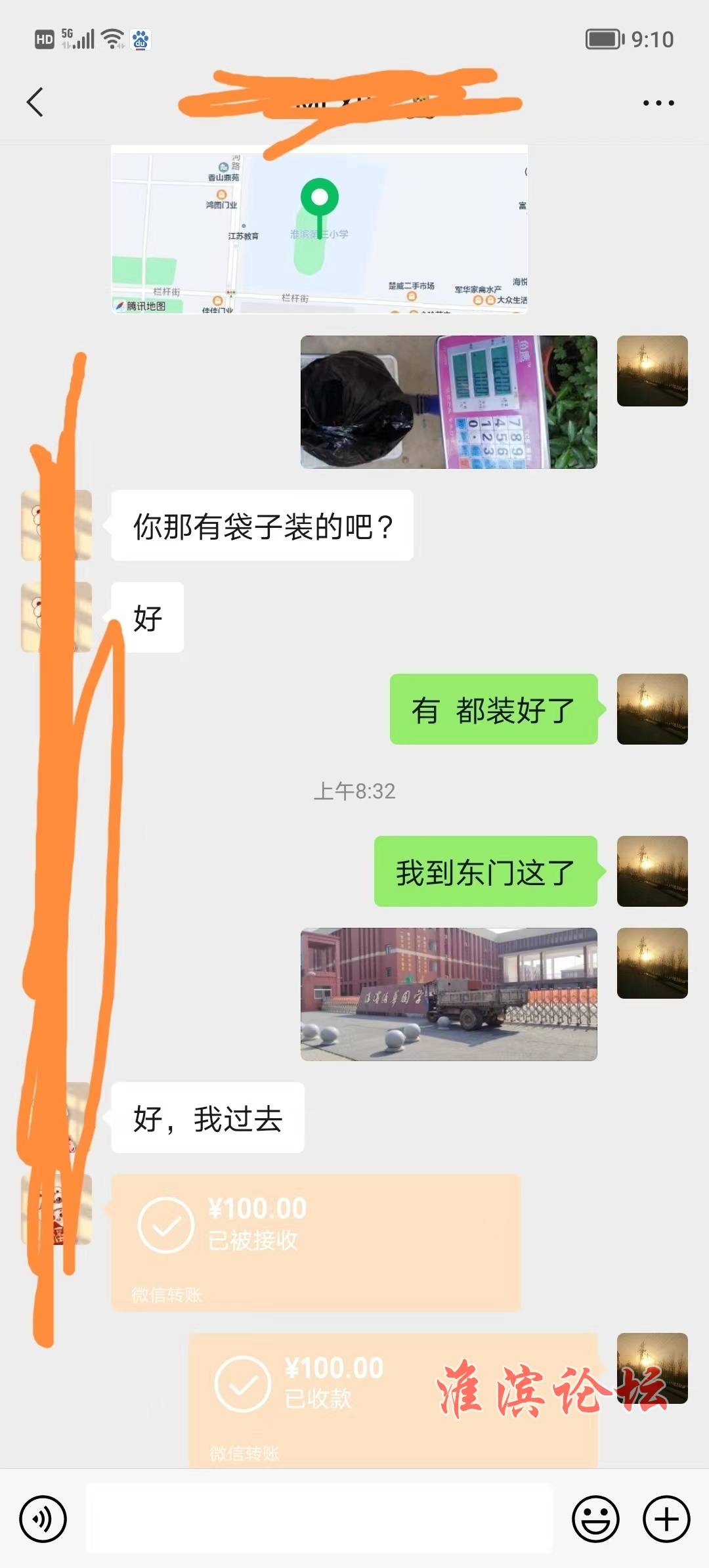Switch to voice message input
This screenshot has width=709, height=1568.
click(43, 1519)
